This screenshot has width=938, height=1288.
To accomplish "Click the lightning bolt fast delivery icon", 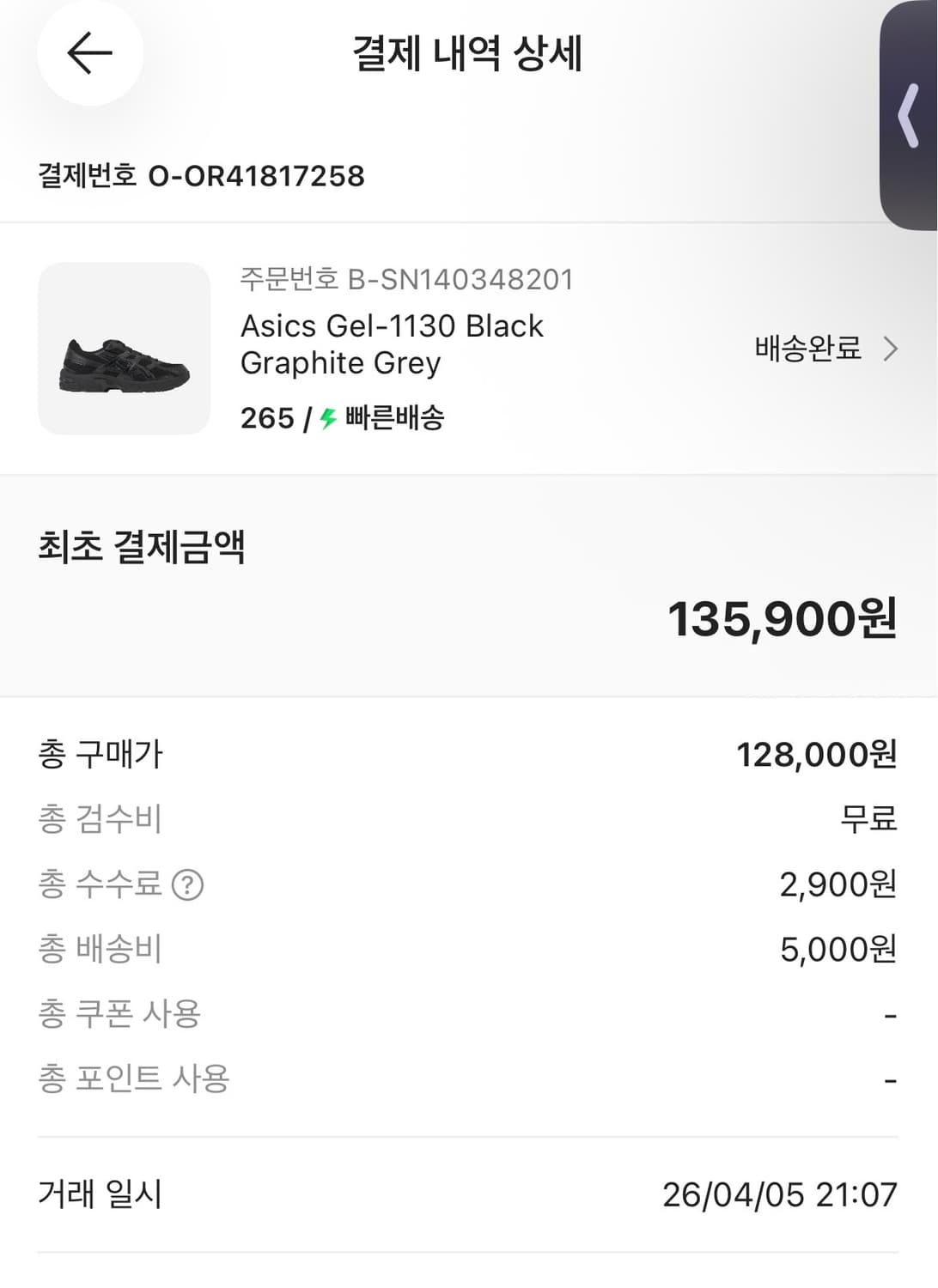I will pyautogui.click(x=327, y=418).
